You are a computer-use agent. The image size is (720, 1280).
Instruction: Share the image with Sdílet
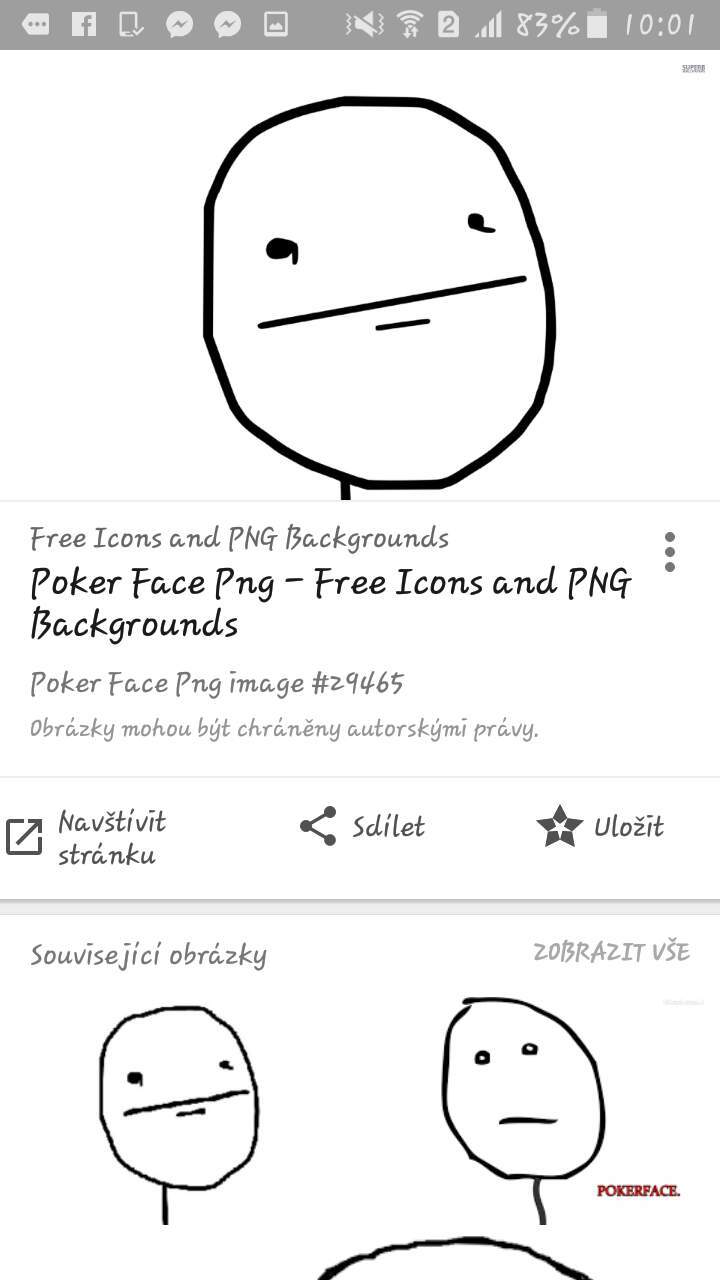tap(362, 827)
